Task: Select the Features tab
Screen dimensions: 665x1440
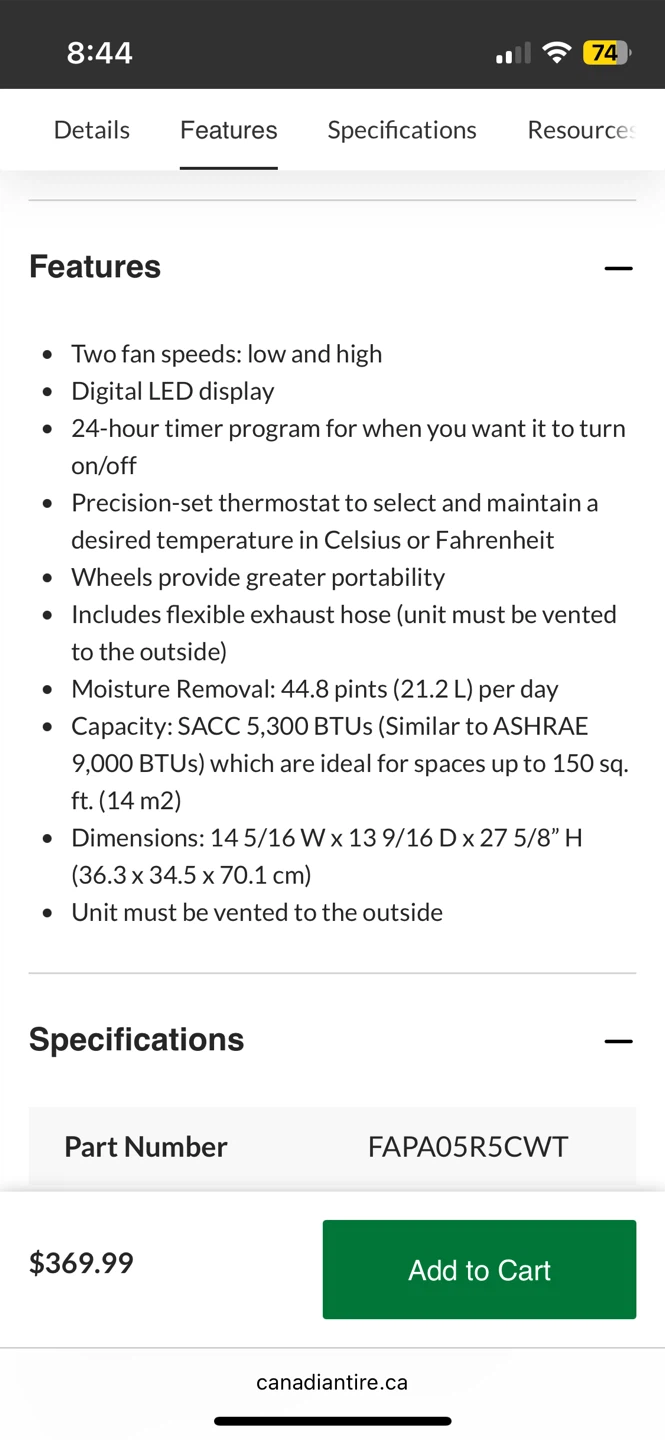Action: 228,130
